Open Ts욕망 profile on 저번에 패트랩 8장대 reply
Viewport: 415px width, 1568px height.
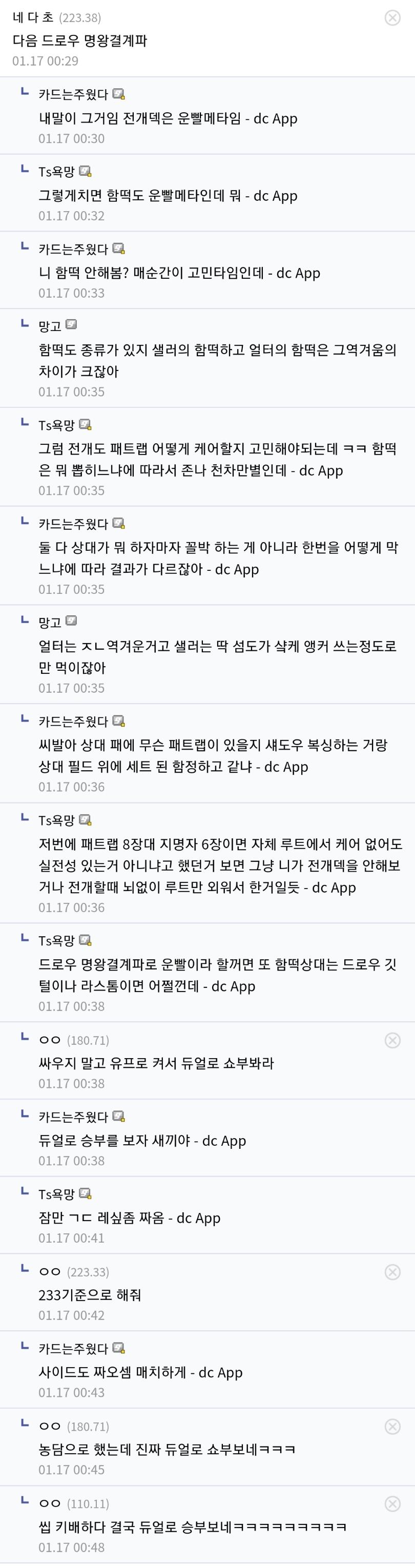[56, 820]
